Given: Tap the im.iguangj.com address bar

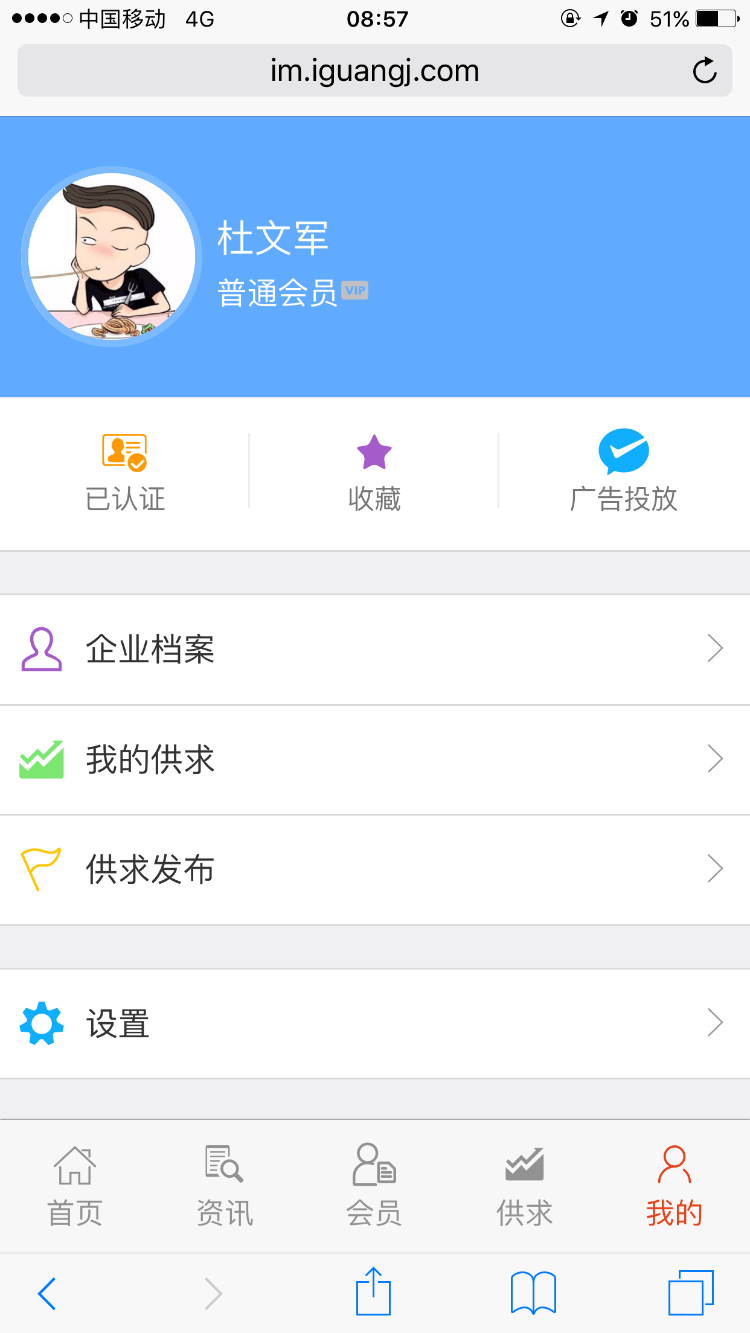Looking at the screenshot, I should pyautogui.click(x=375, y=70).
